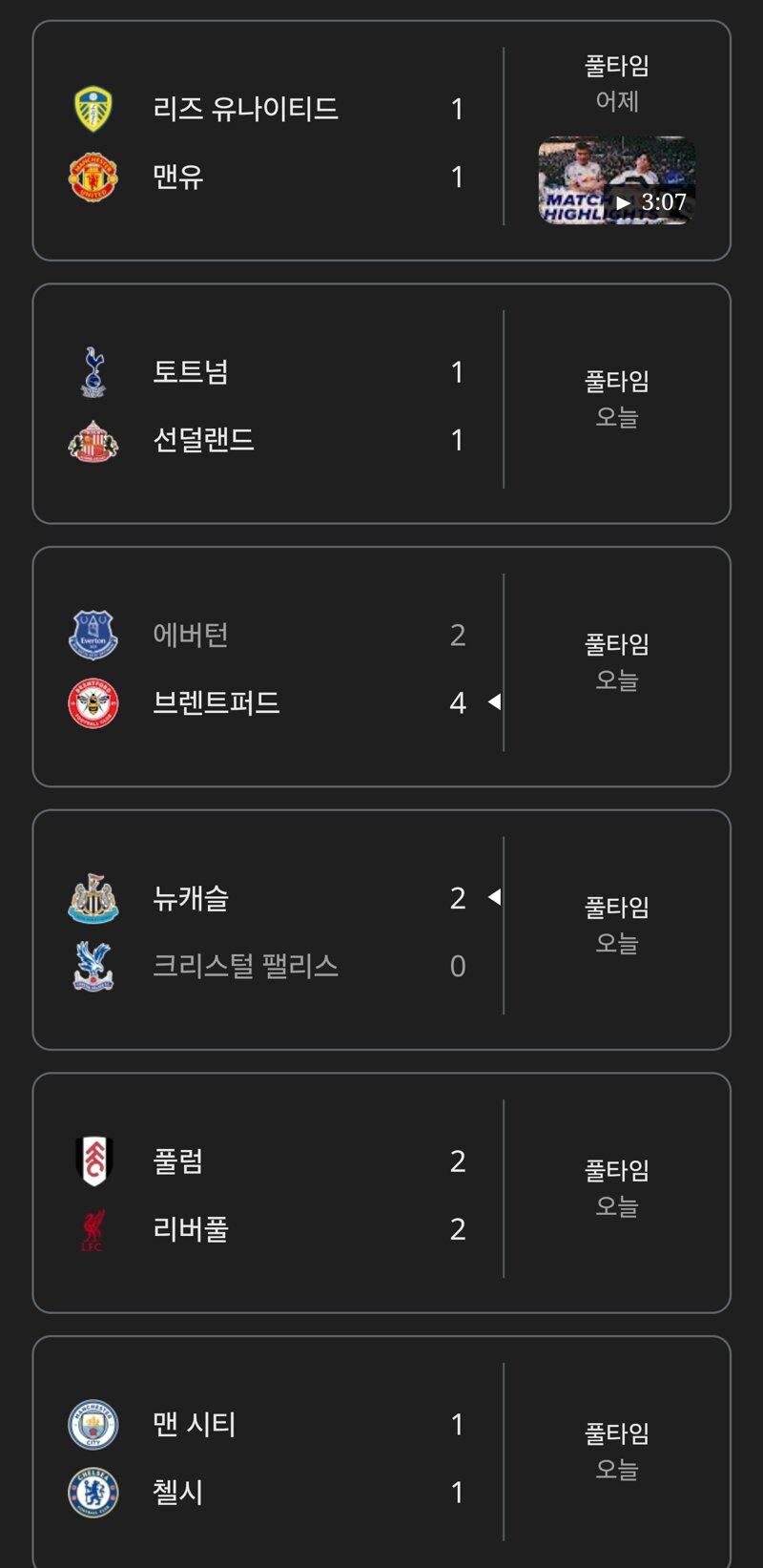Select the Crystal Palace badge

click(x=91, y=966)
